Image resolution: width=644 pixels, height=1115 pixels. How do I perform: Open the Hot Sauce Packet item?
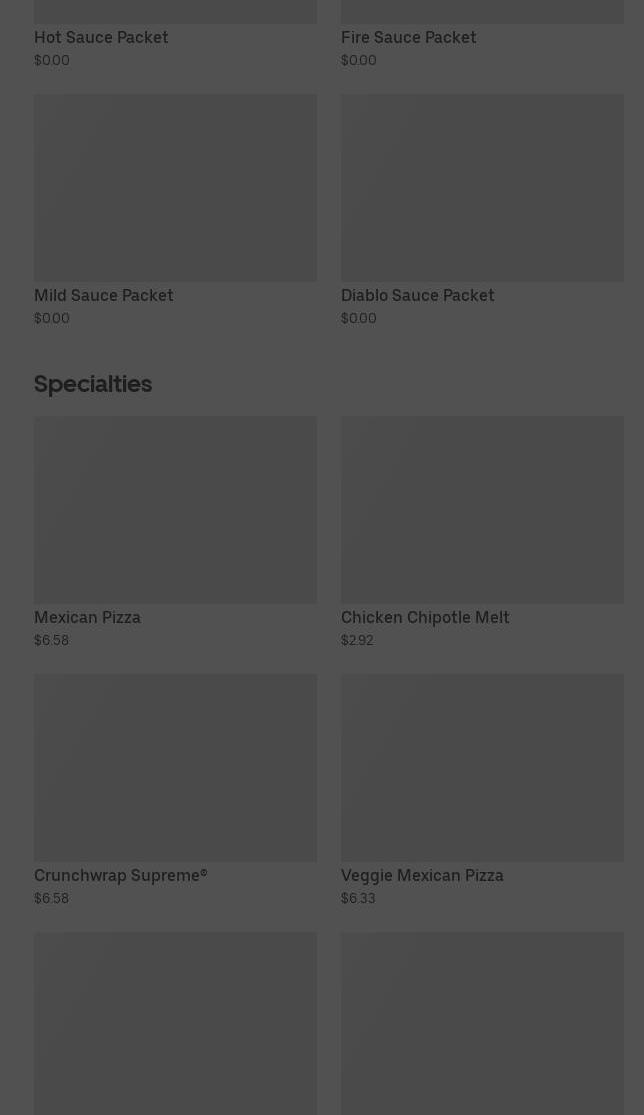tap(101, 38)
